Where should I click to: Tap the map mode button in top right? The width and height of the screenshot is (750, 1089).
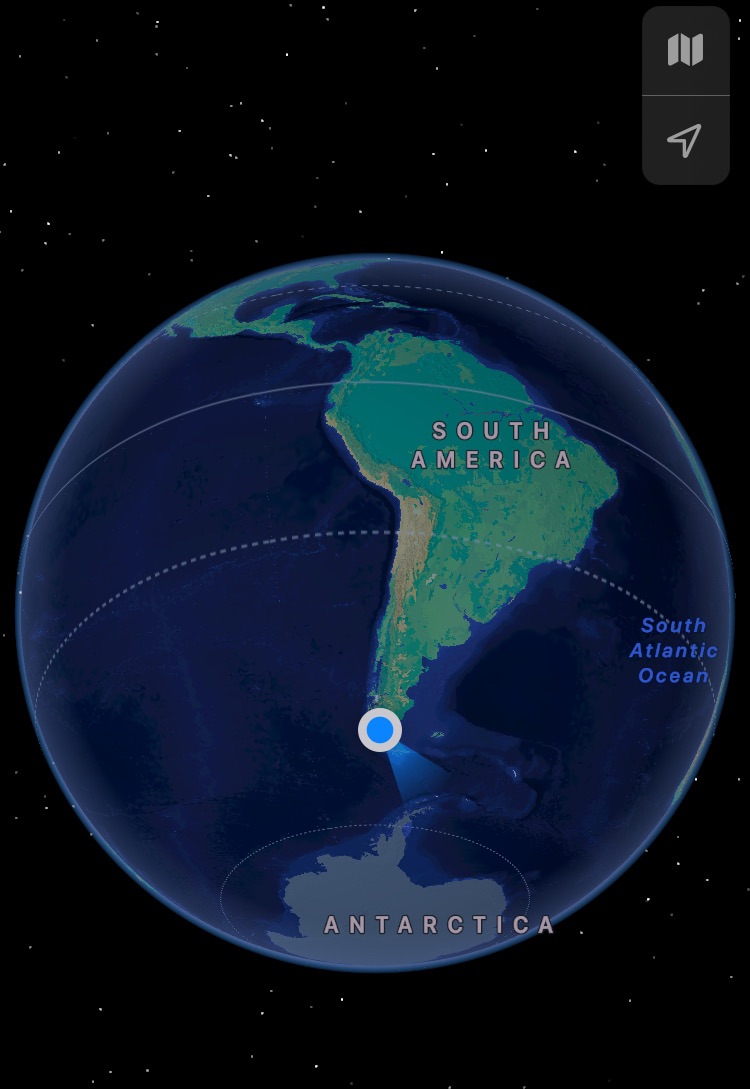click(x=686, y=51)
